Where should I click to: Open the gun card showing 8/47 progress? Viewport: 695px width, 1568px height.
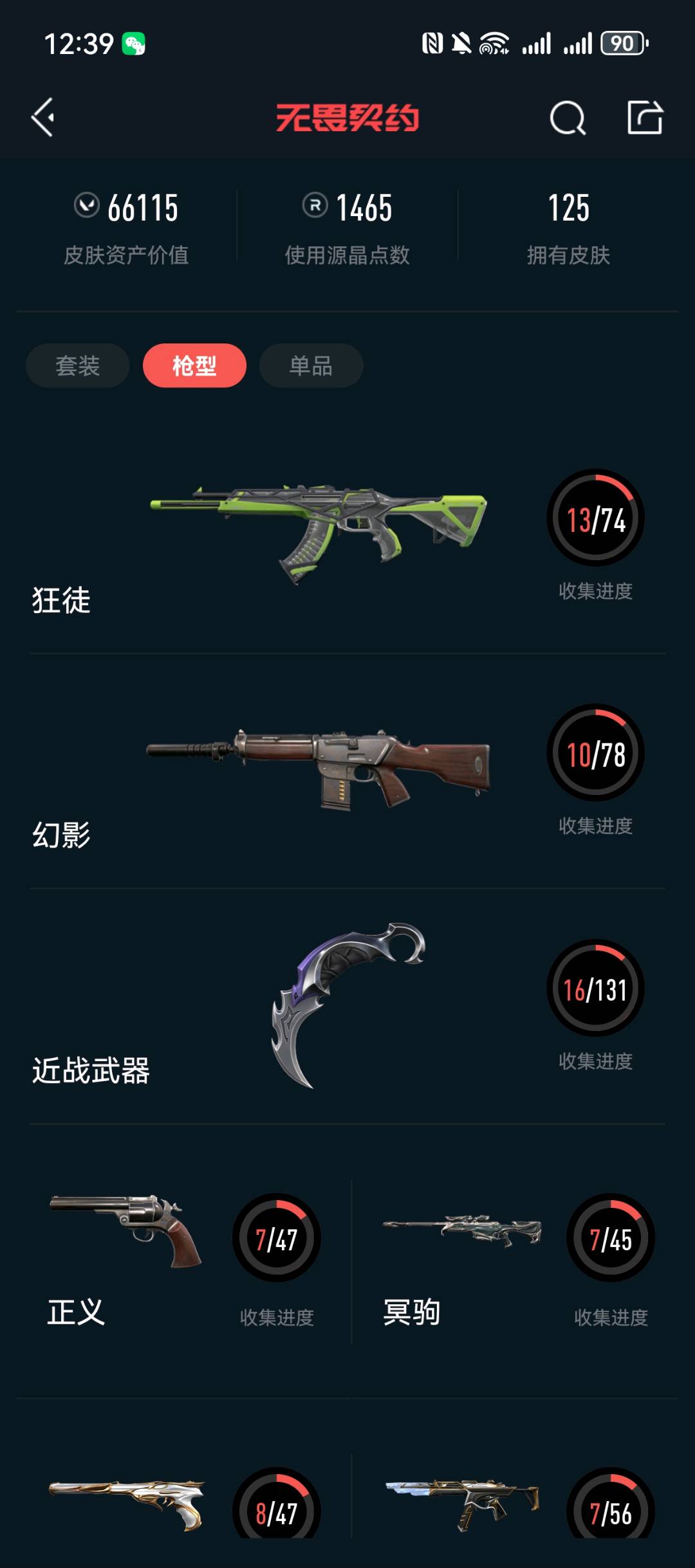(x=183, y=1505)
